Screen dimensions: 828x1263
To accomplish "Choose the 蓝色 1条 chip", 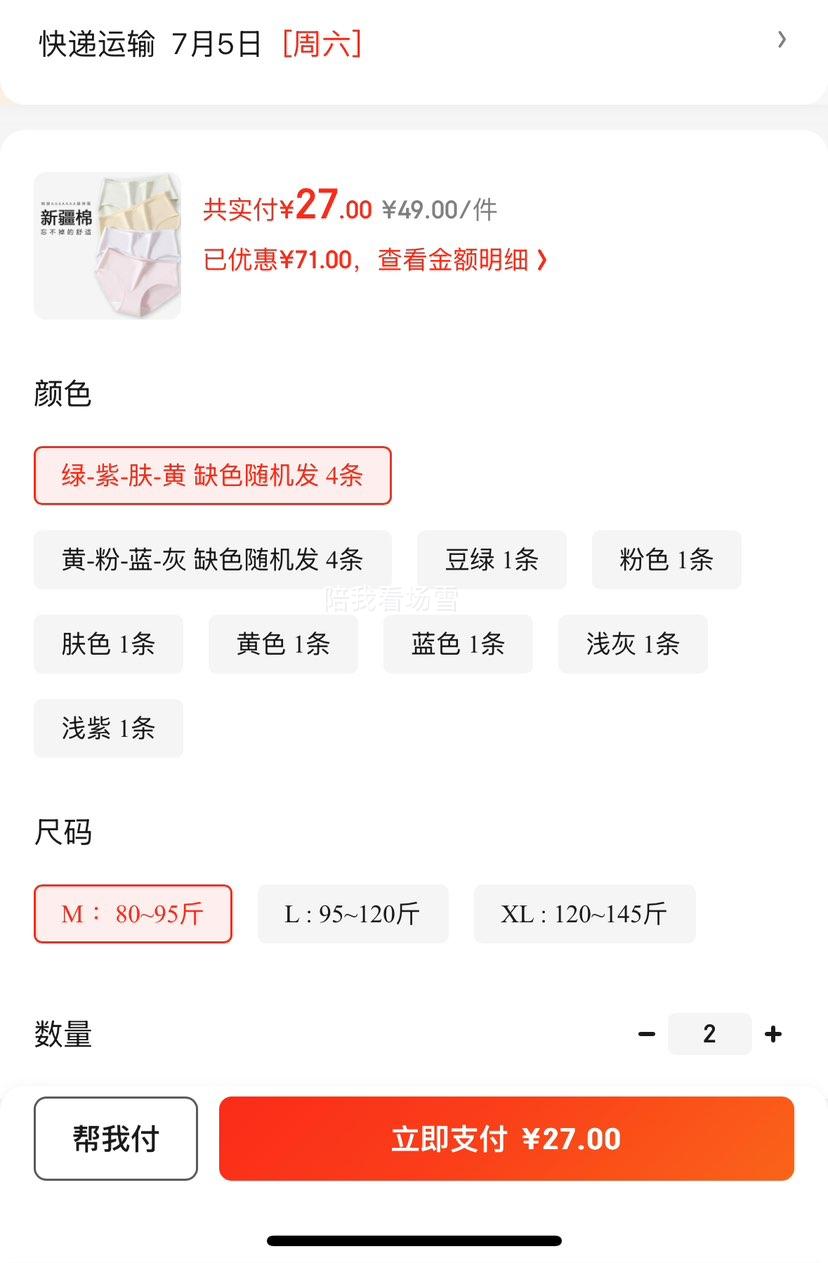I will pos(457,644).
